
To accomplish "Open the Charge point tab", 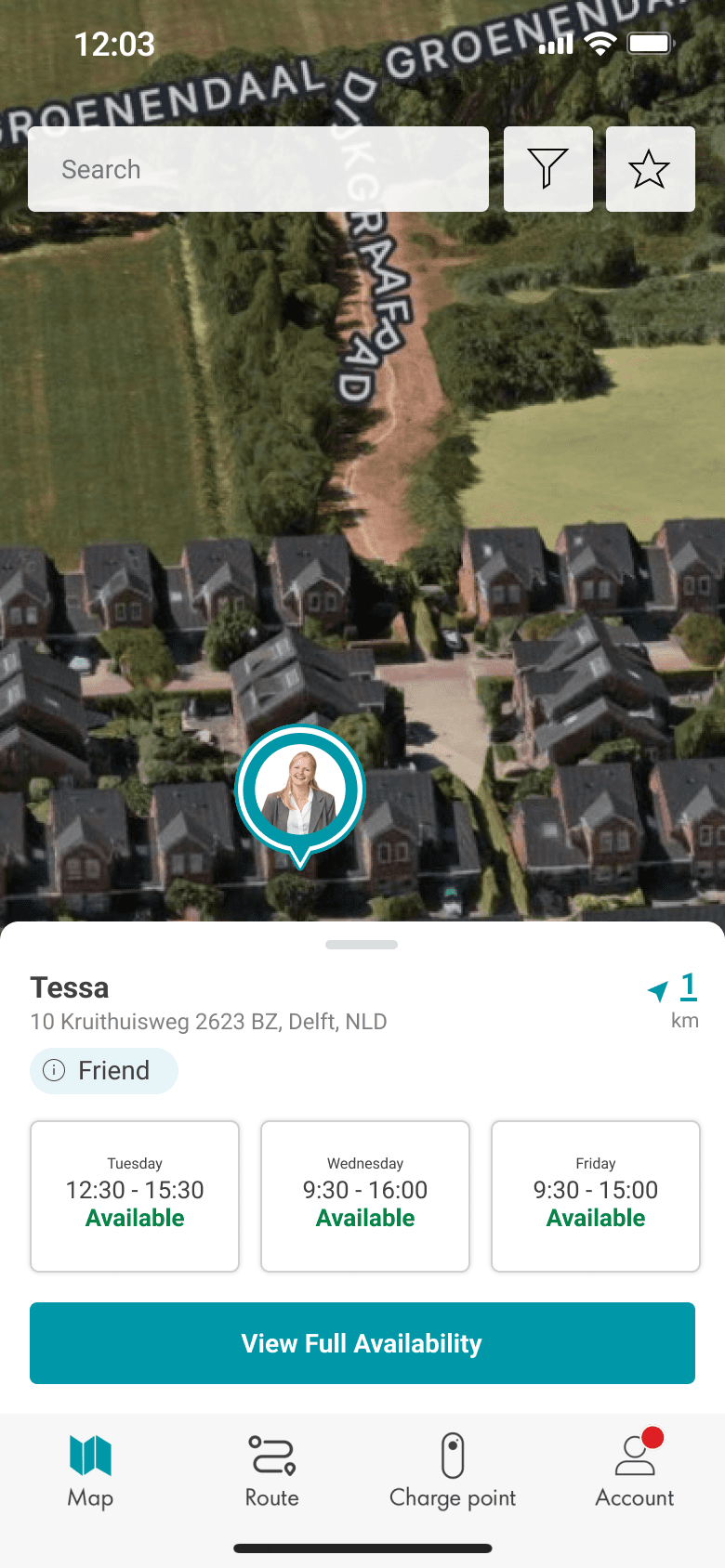I will click(453, 1470).
